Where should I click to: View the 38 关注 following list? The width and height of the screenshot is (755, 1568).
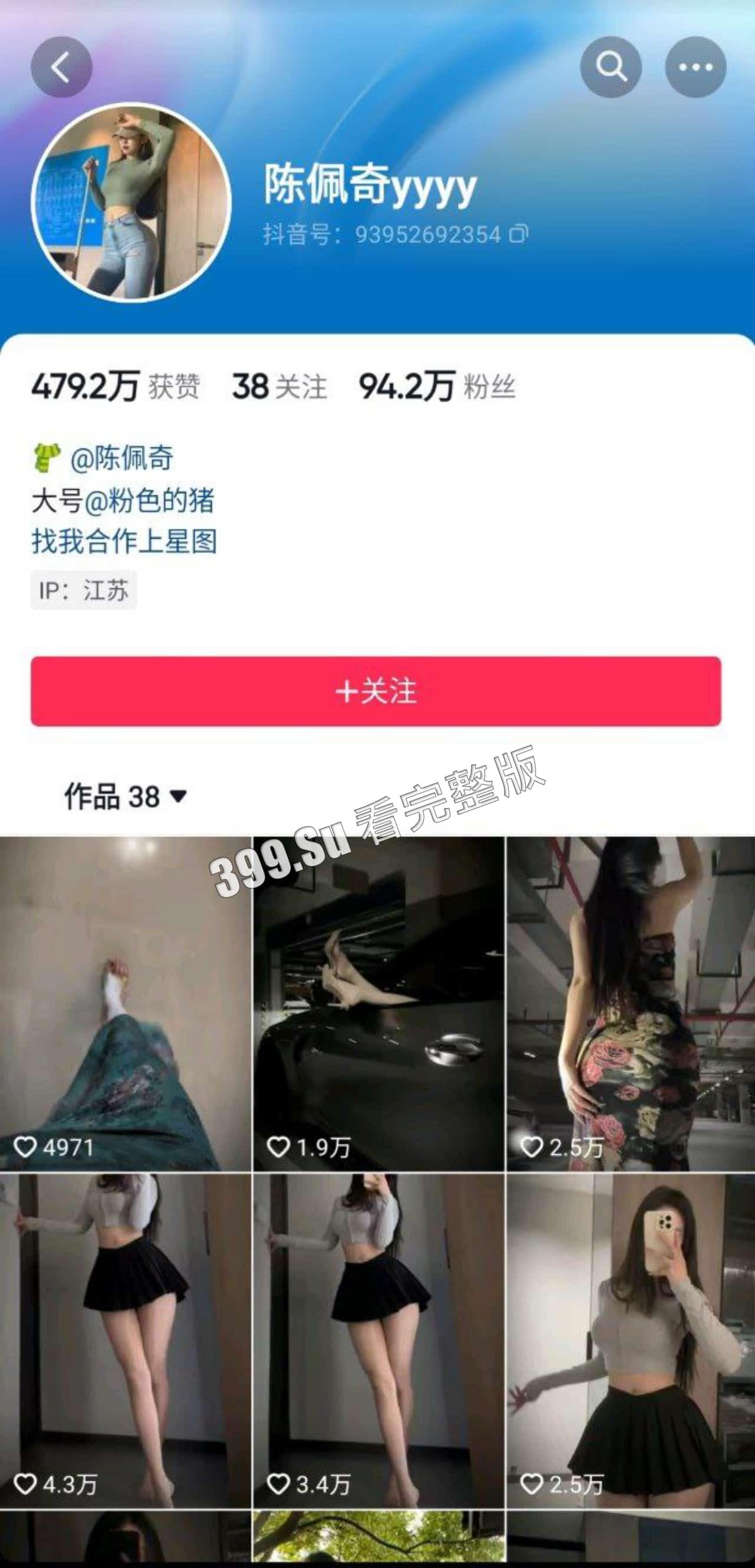pos(280,387)
